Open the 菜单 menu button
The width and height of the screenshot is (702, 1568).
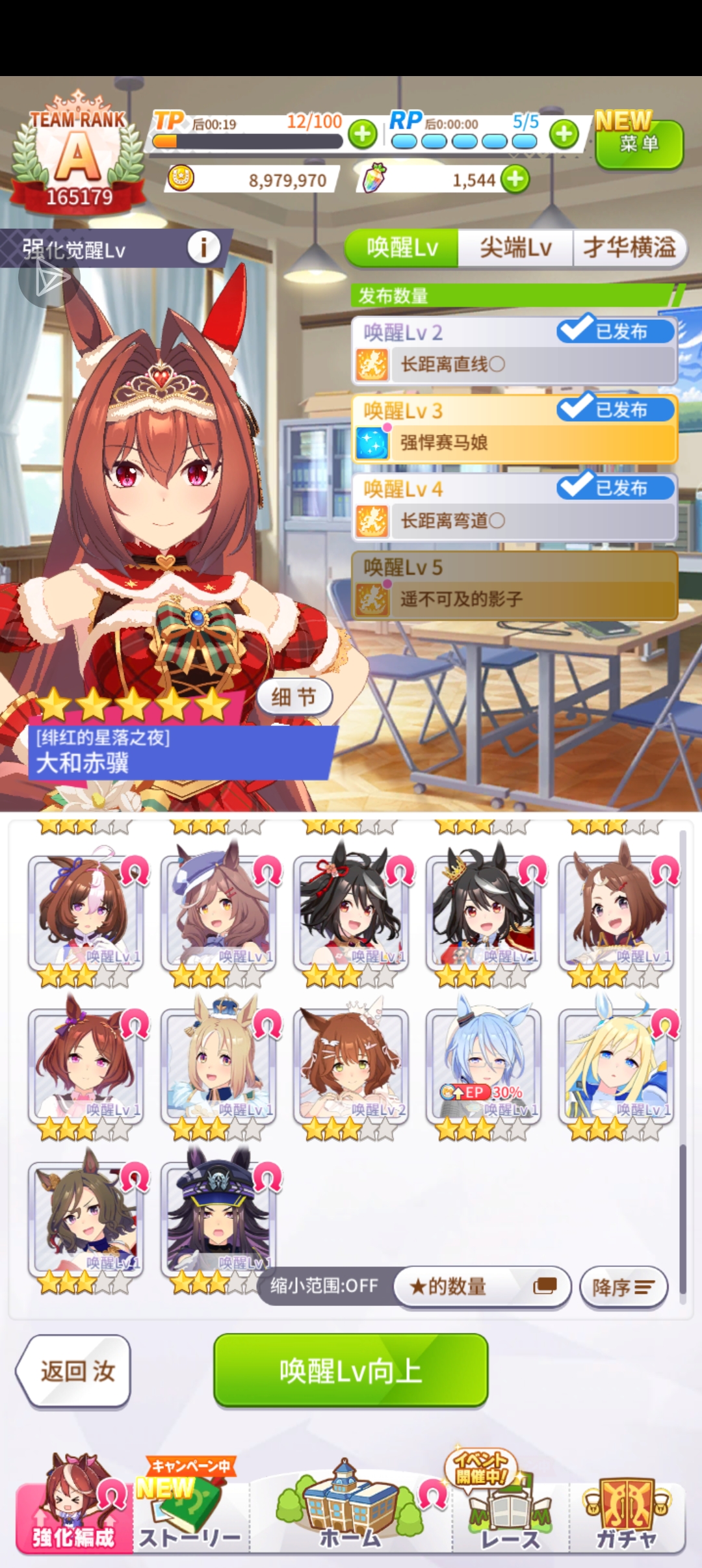[x=638, y=144]
